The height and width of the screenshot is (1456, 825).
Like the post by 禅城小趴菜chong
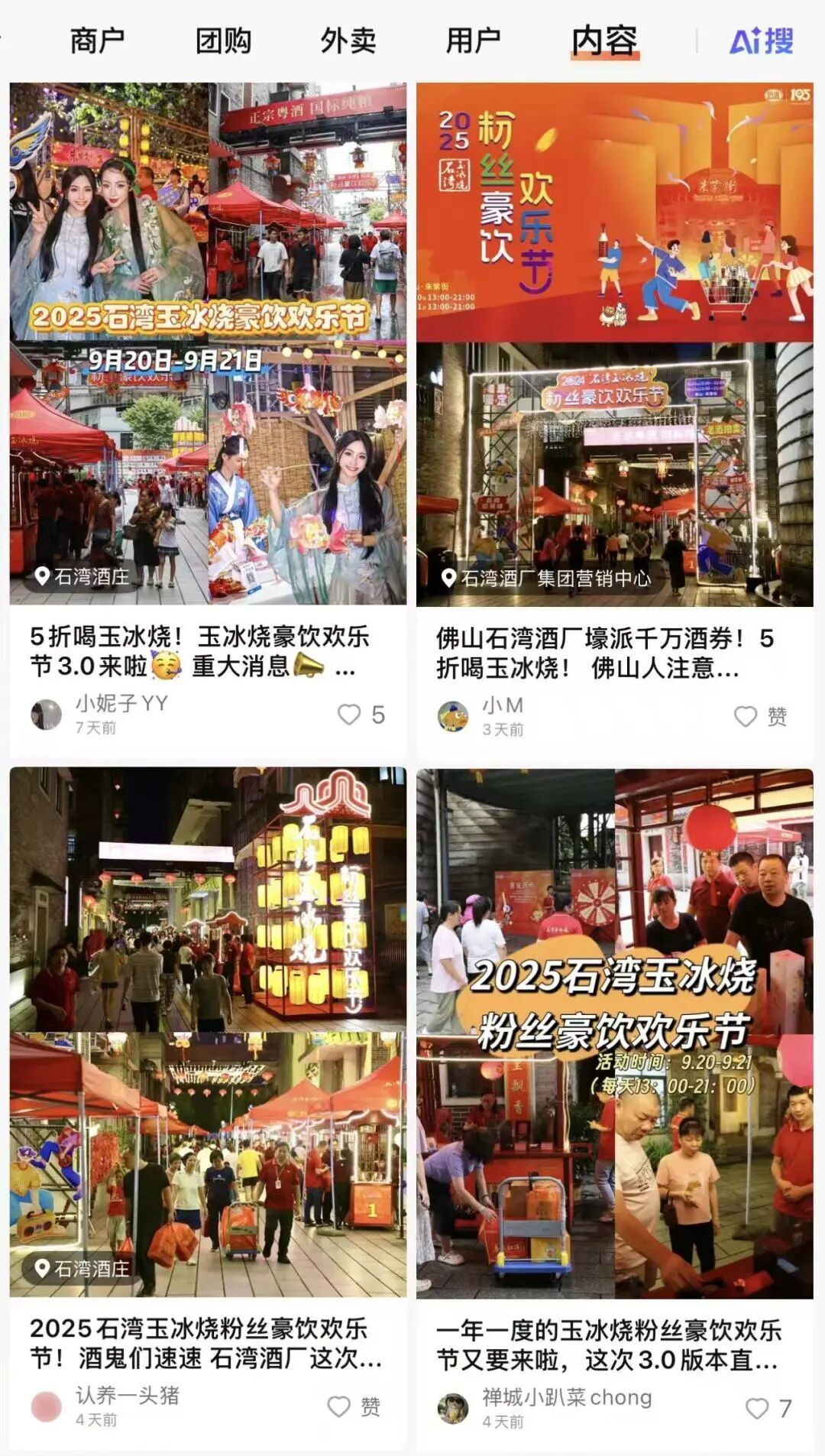point(757,1408)
